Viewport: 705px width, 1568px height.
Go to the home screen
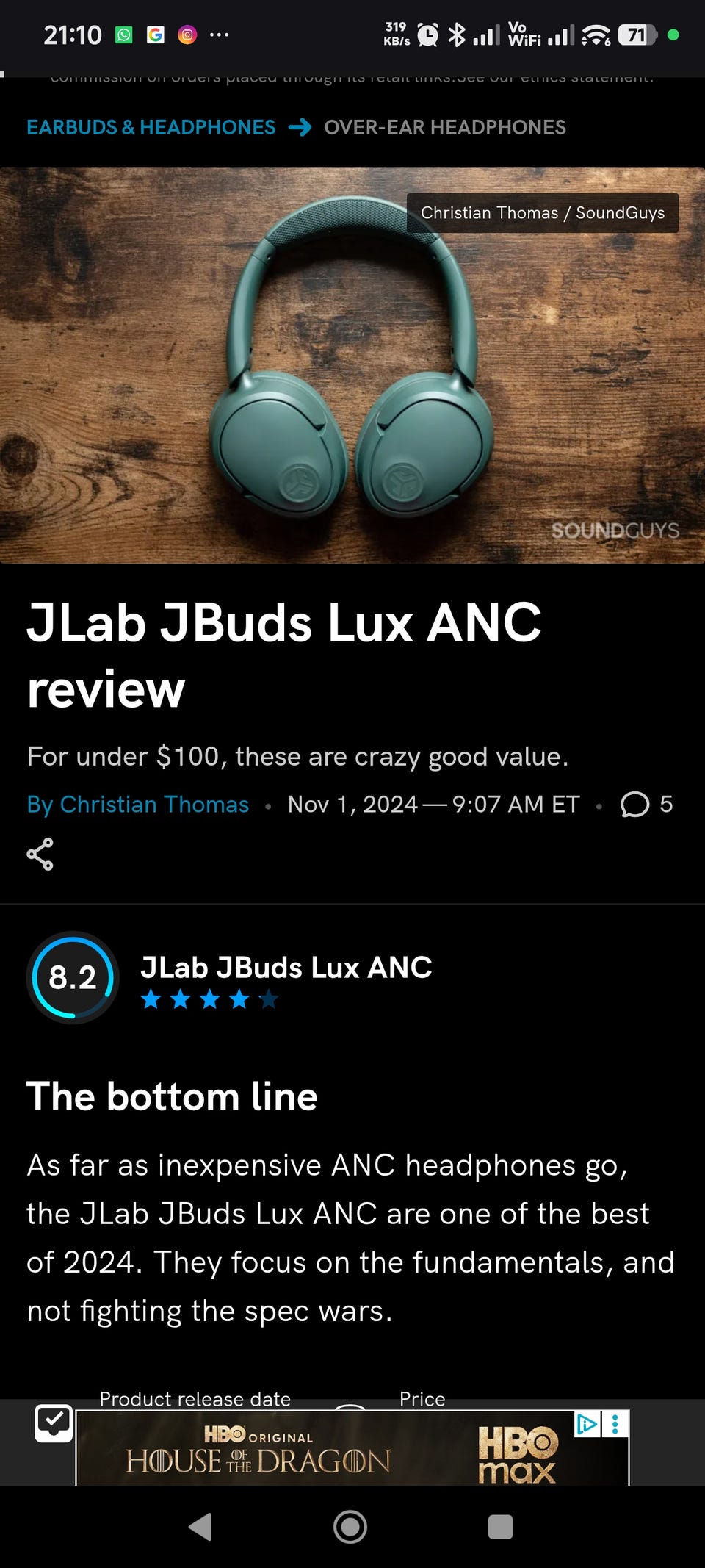click(x=350, y=1526)
